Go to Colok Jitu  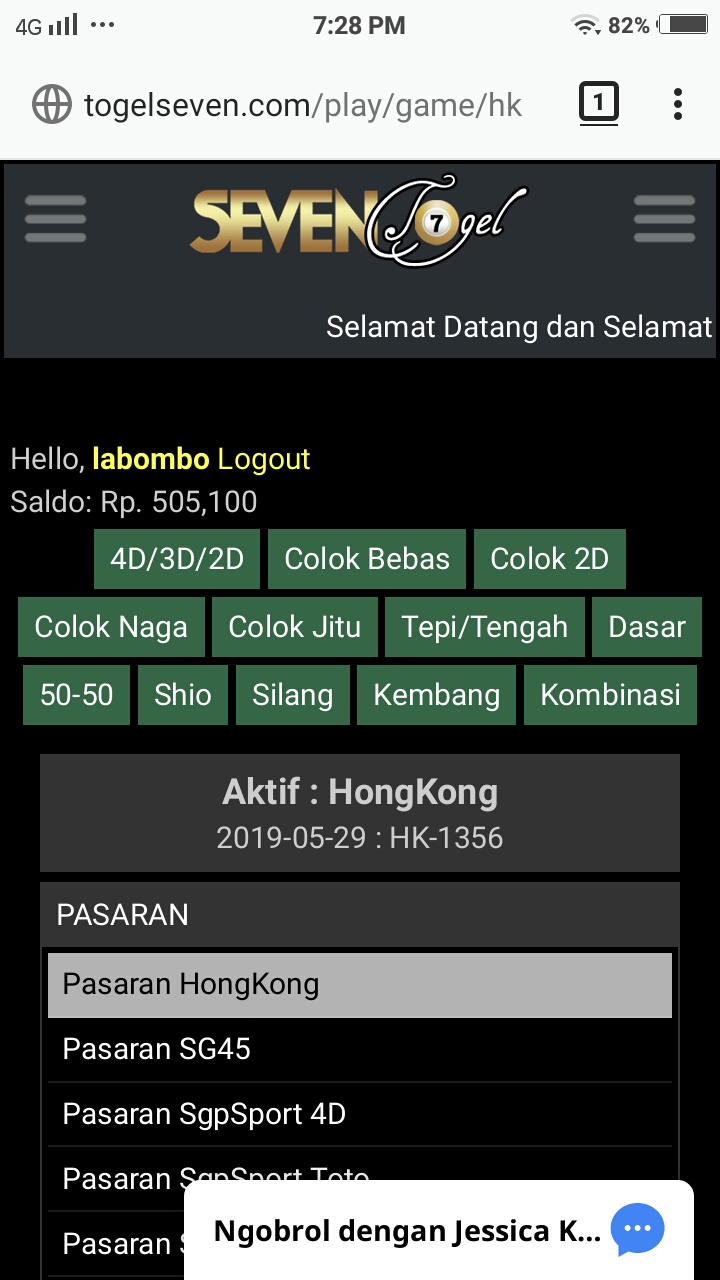294,627
